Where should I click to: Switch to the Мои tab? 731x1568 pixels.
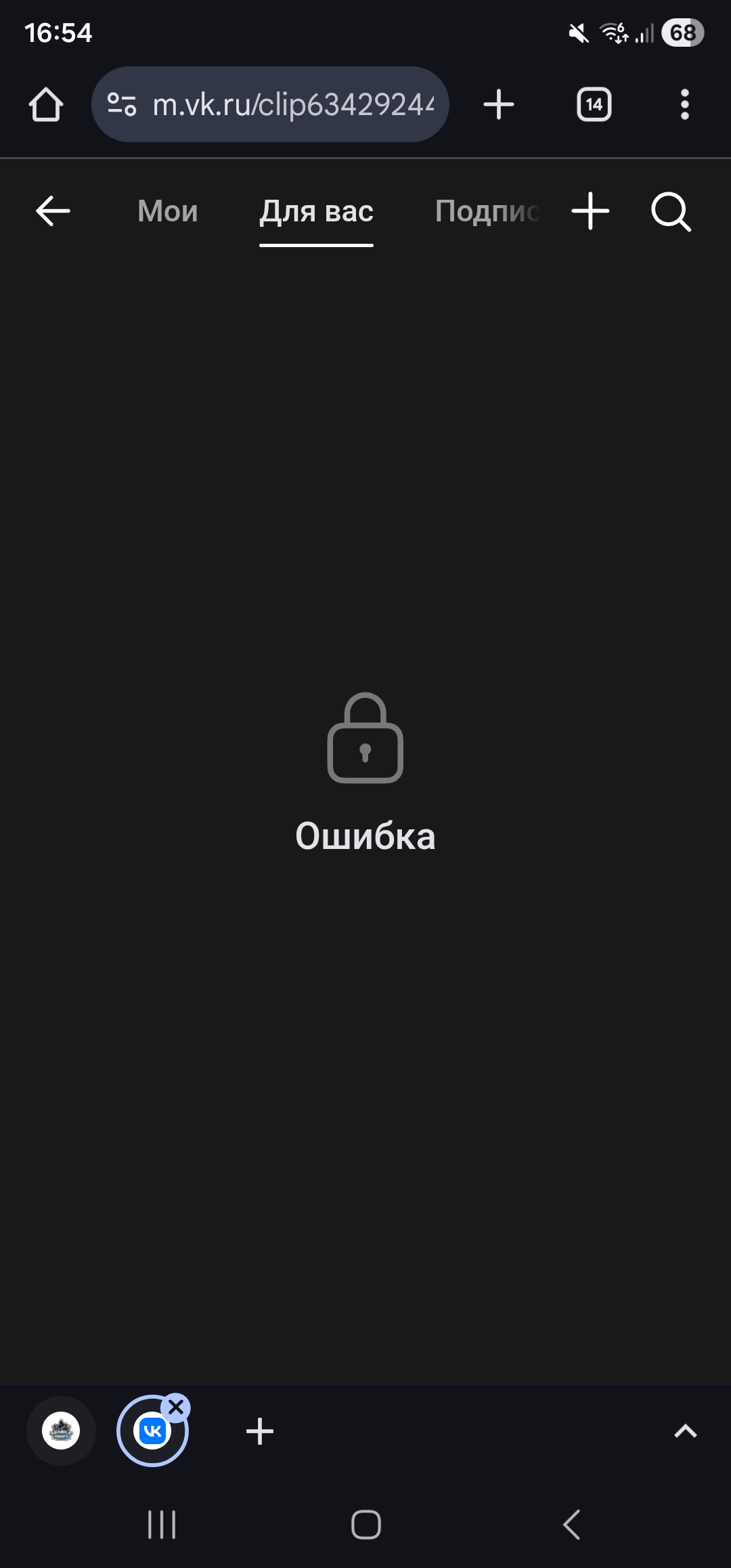[x=168, y=211]
